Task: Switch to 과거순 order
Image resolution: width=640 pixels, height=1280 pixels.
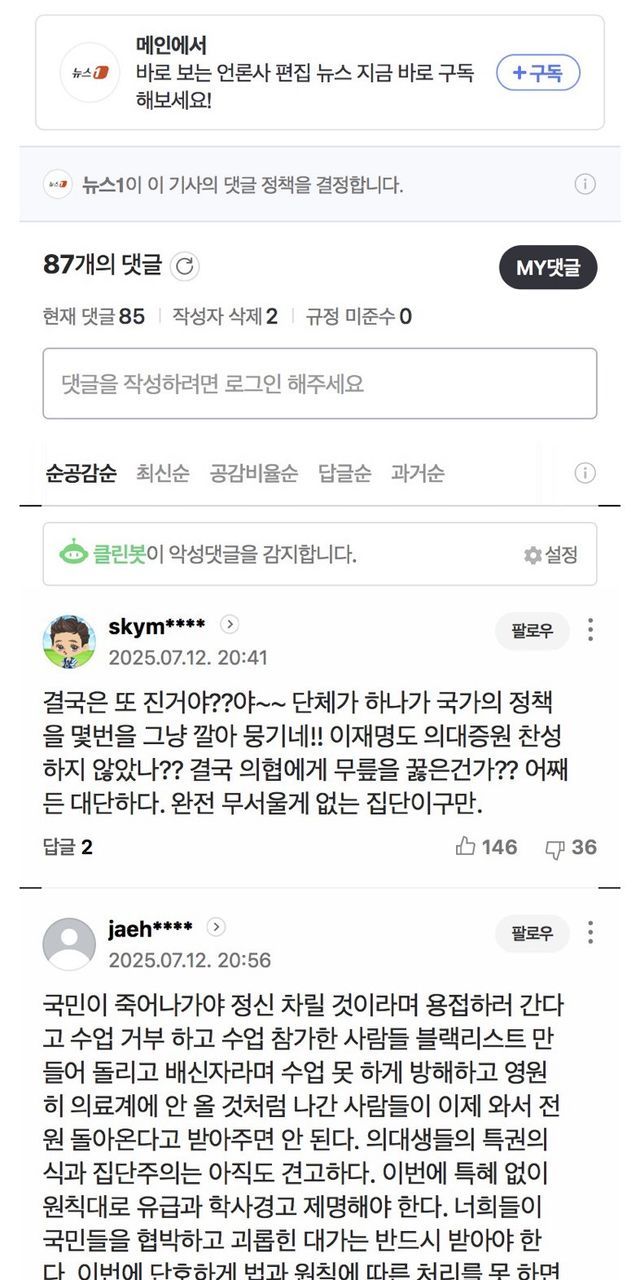Action: click(x=418, y=473)
